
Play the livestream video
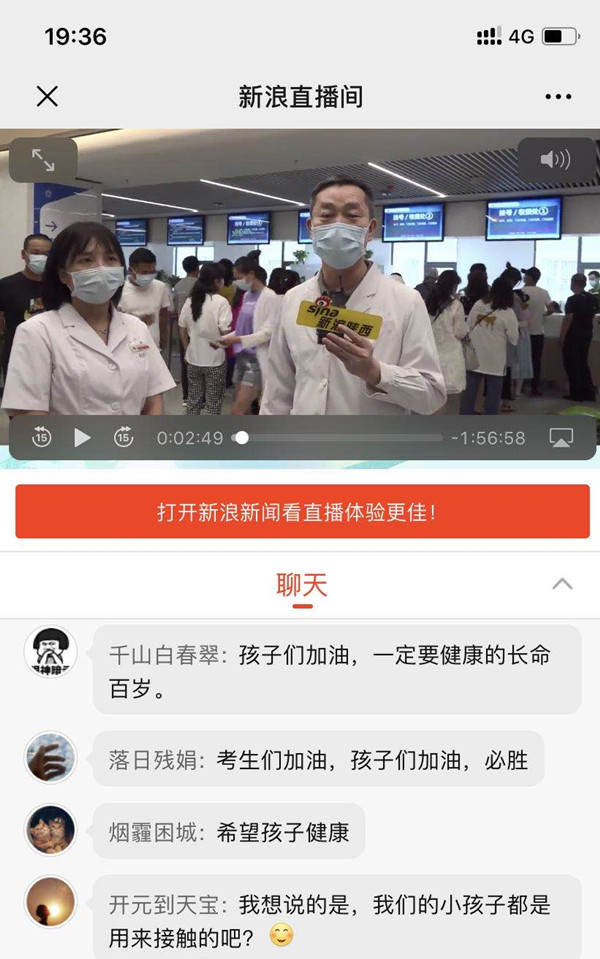(82, 437)
